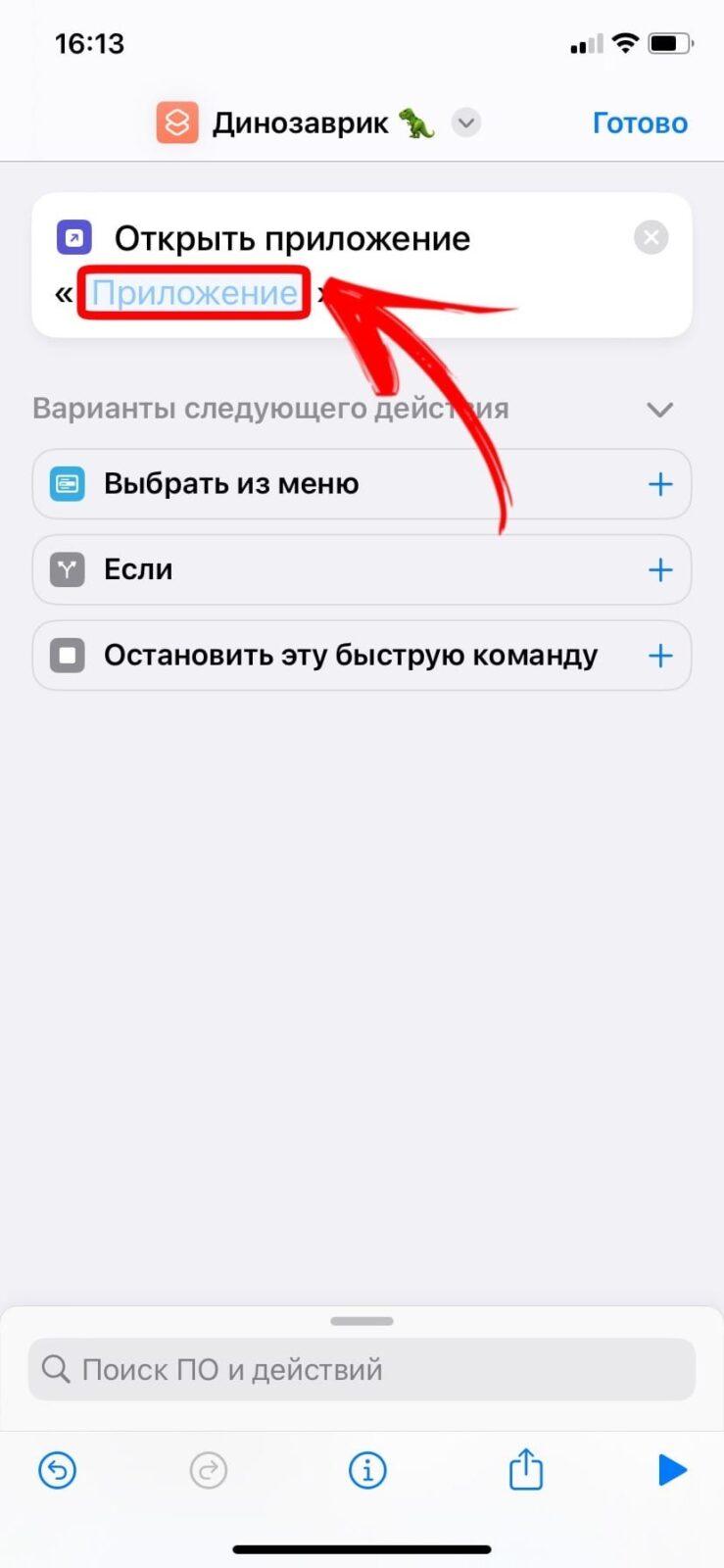
Task: Open the shortcut info details
Action: [367, 1470]
